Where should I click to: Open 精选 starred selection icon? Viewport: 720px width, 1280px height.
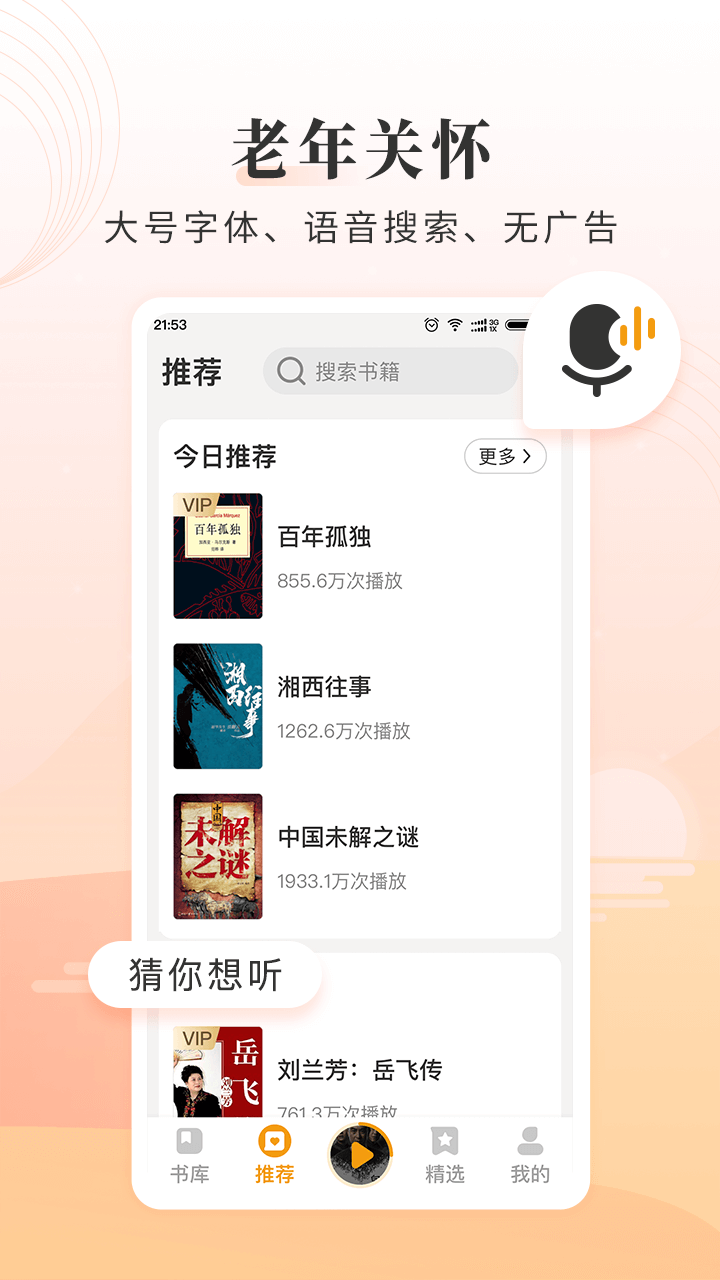(446, 1140)
